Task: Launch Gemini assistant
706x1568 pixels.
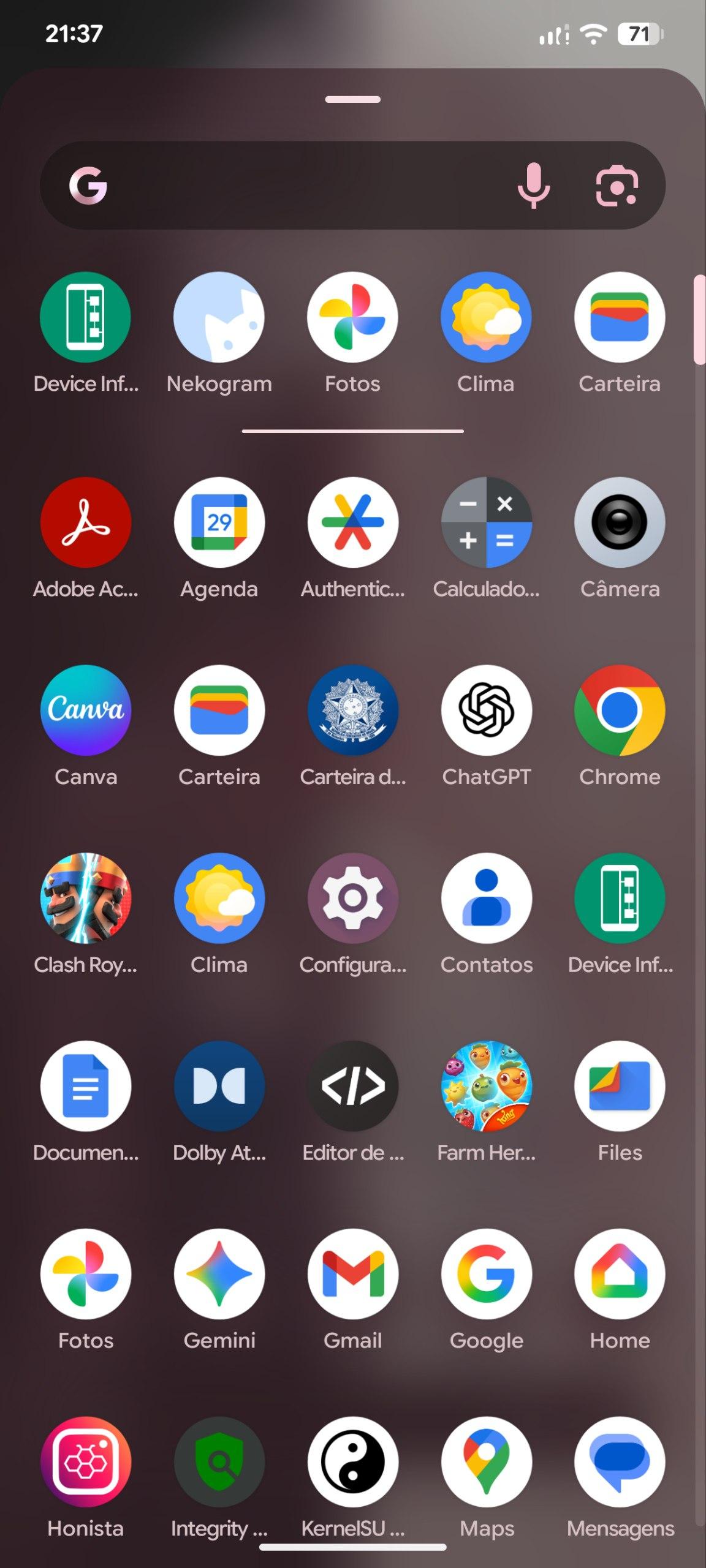Action: tap(219, 1274)
